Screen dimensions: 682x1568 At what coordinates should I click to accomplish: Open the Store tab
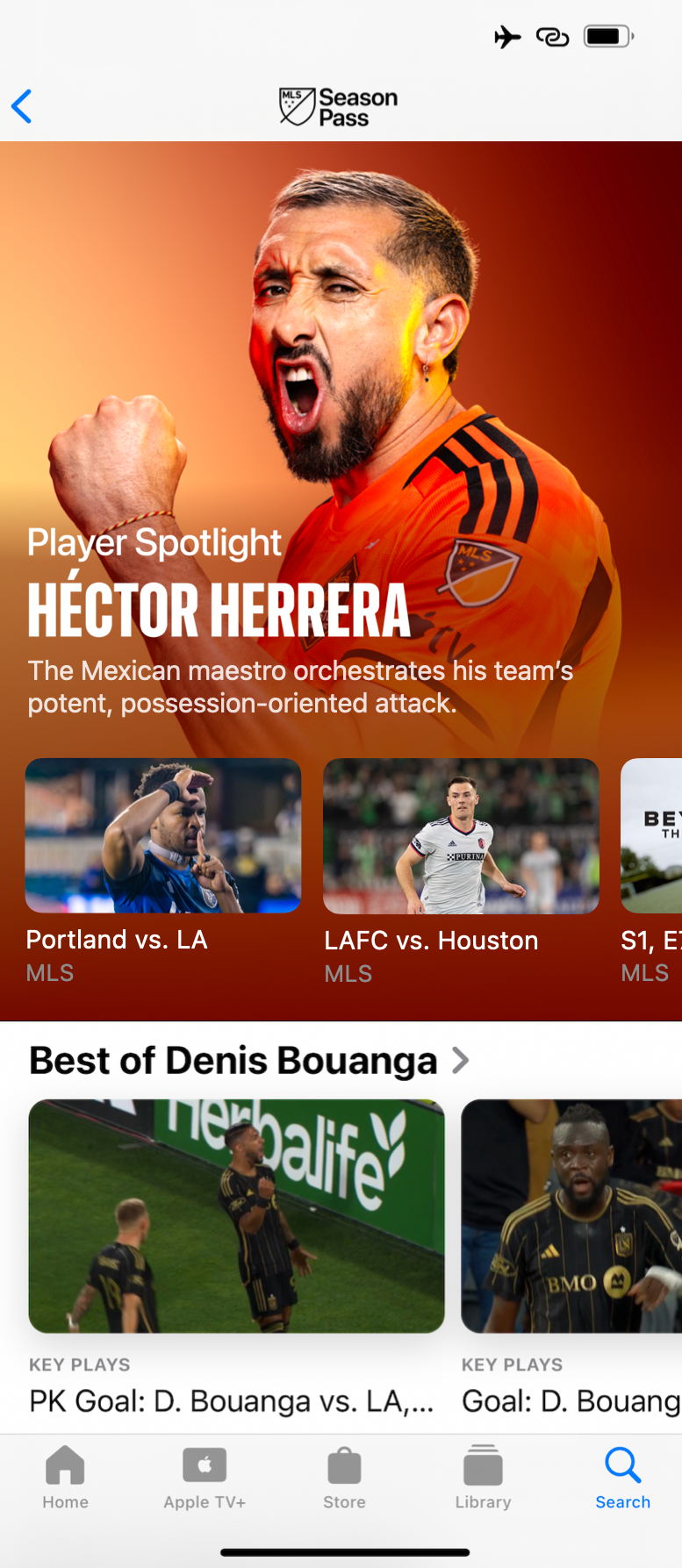(x=344, y=1479)
